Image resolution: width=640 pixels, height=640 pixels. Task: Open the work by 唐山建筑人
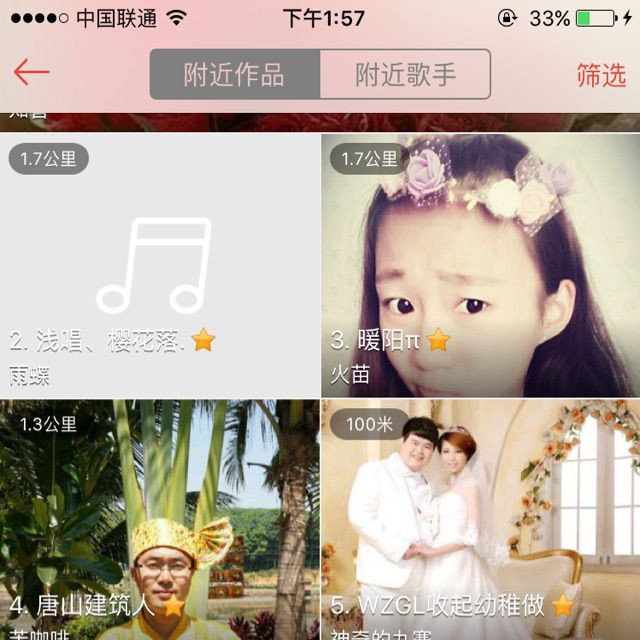tap(160, 520)
